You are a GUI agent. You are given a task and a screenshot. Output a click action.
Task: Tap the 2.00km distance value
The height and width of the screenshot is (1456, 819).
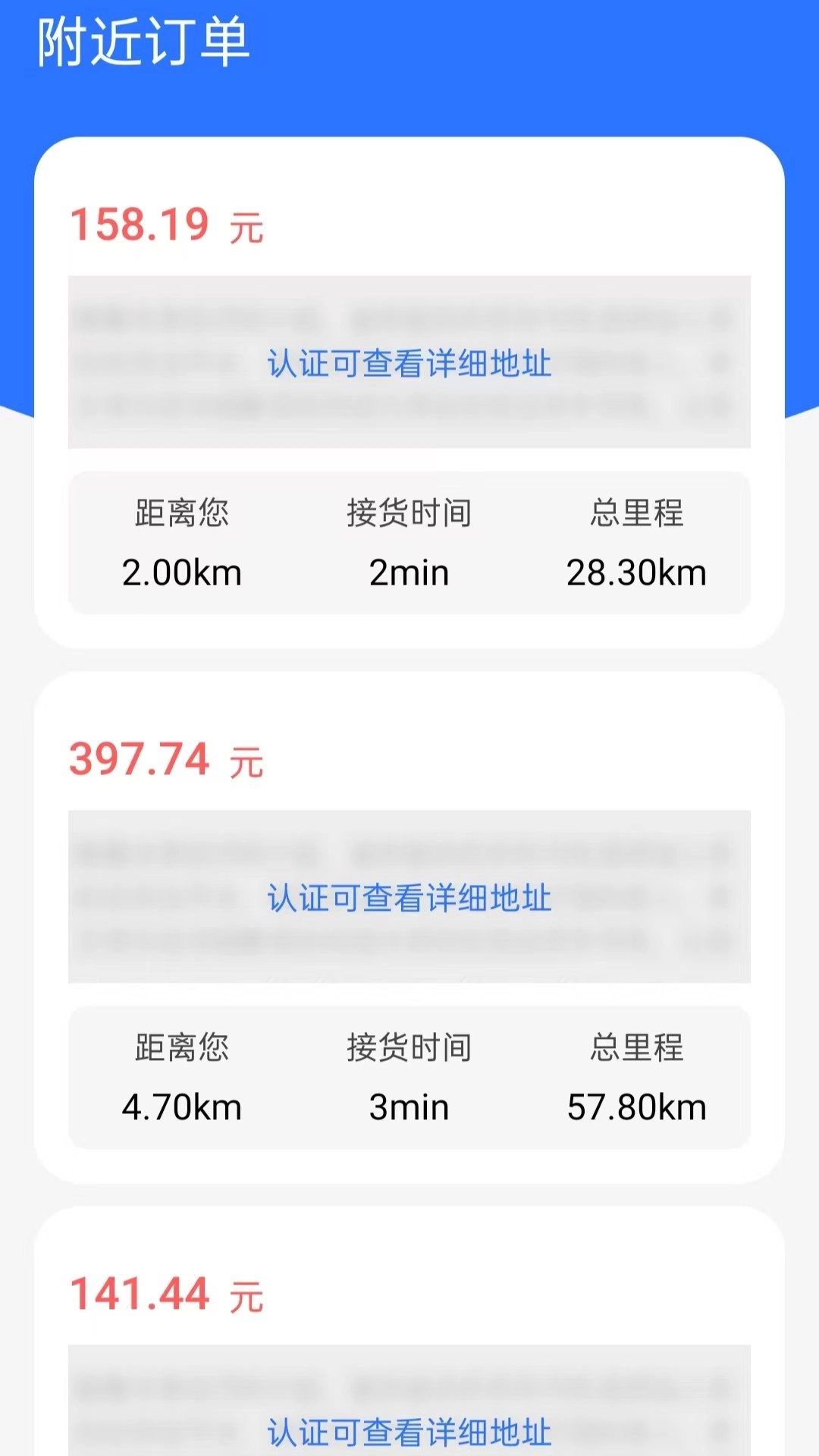(x=182, y=573)
